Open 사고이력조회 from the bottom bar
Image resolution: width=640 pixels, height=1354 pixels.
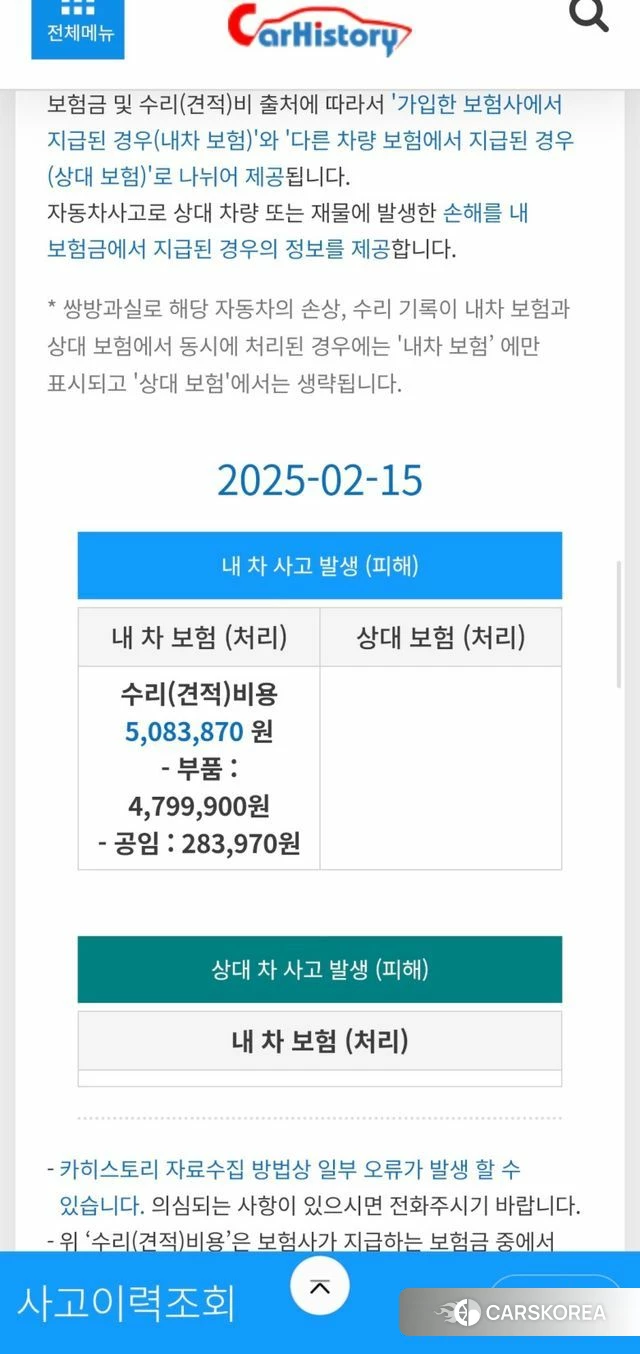(127, 1303)
